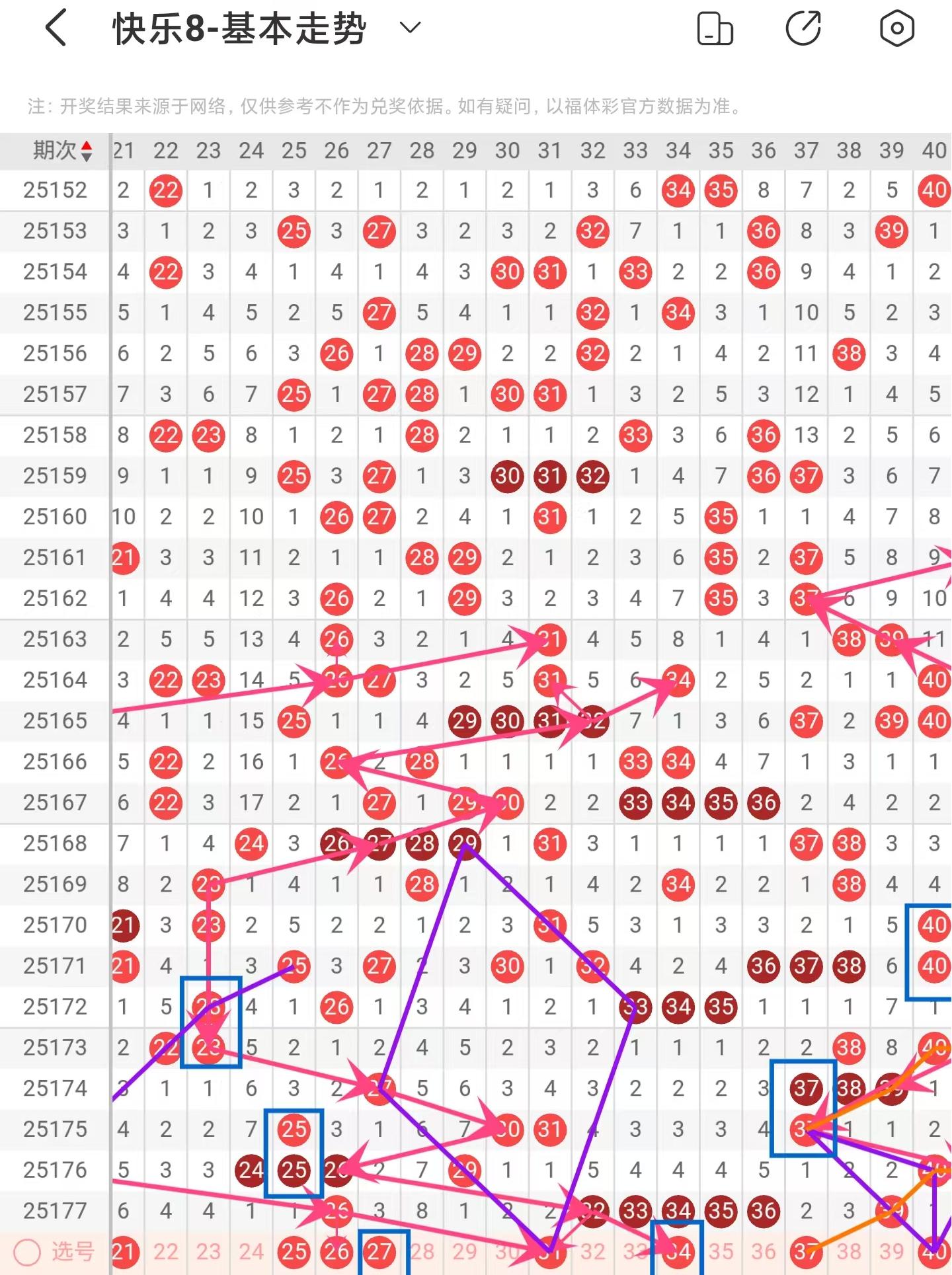
Task: Switch the chart to landscape view
Action: pos(715,28)
